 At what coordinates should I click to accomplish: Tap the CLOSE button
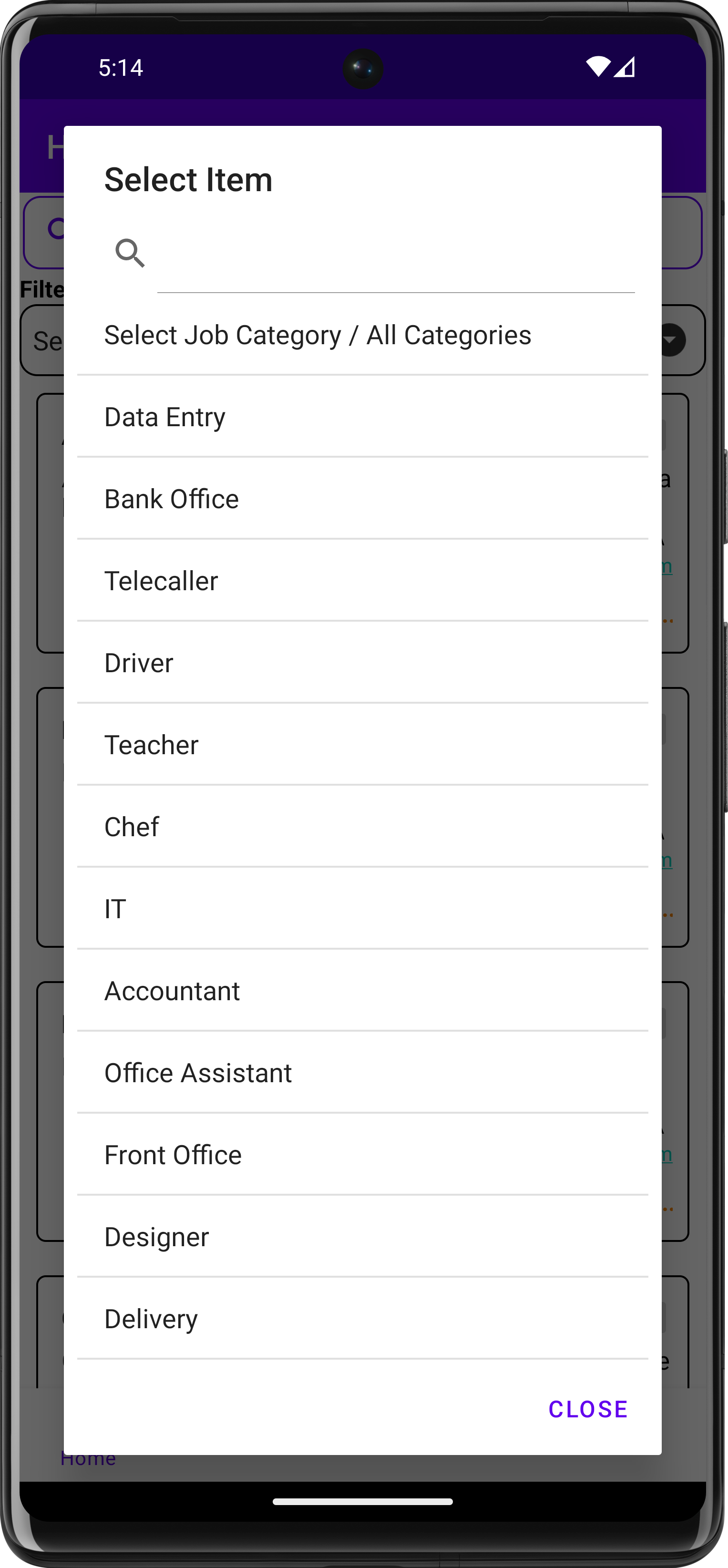click(588, 1408)
